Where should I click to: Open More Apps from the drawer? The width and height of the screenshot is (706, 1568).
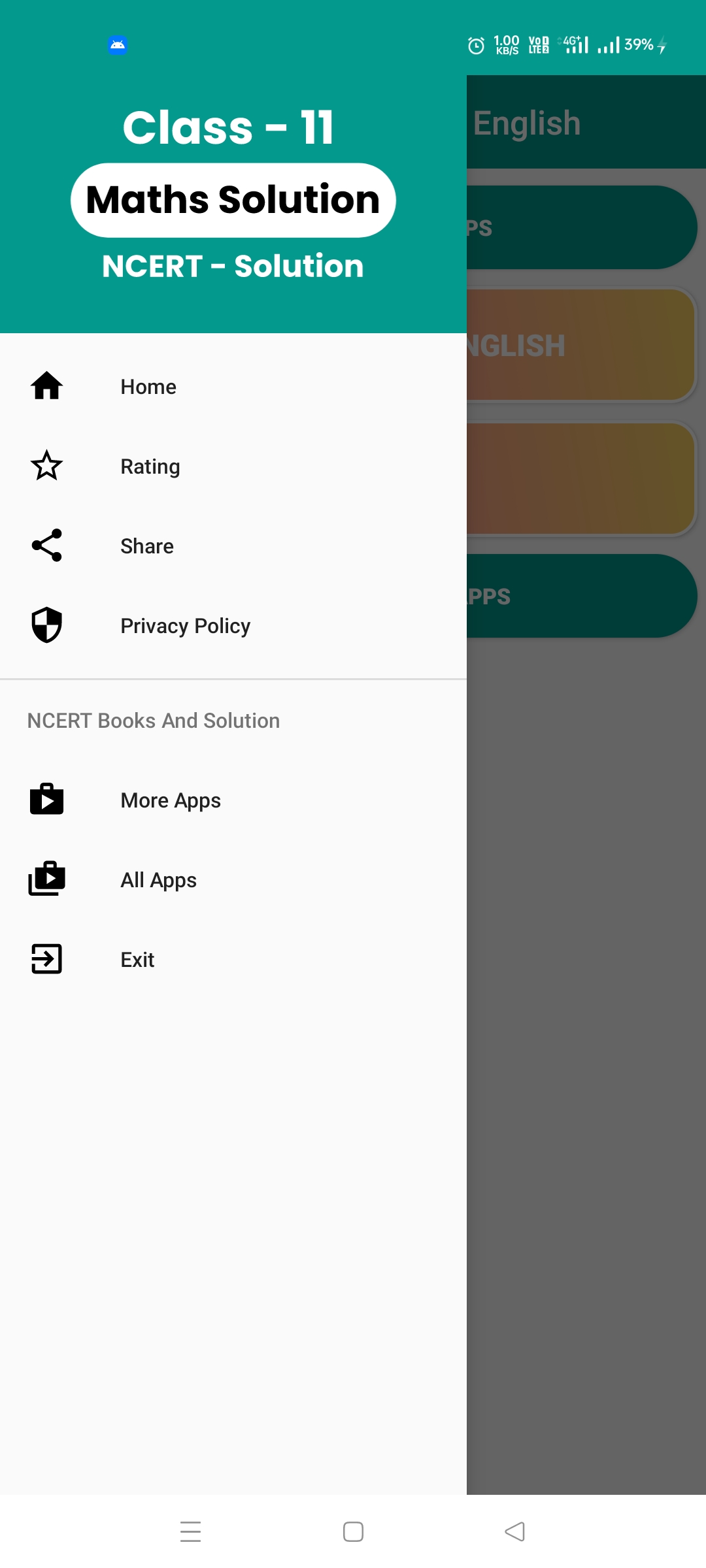(x=171, y=800)
